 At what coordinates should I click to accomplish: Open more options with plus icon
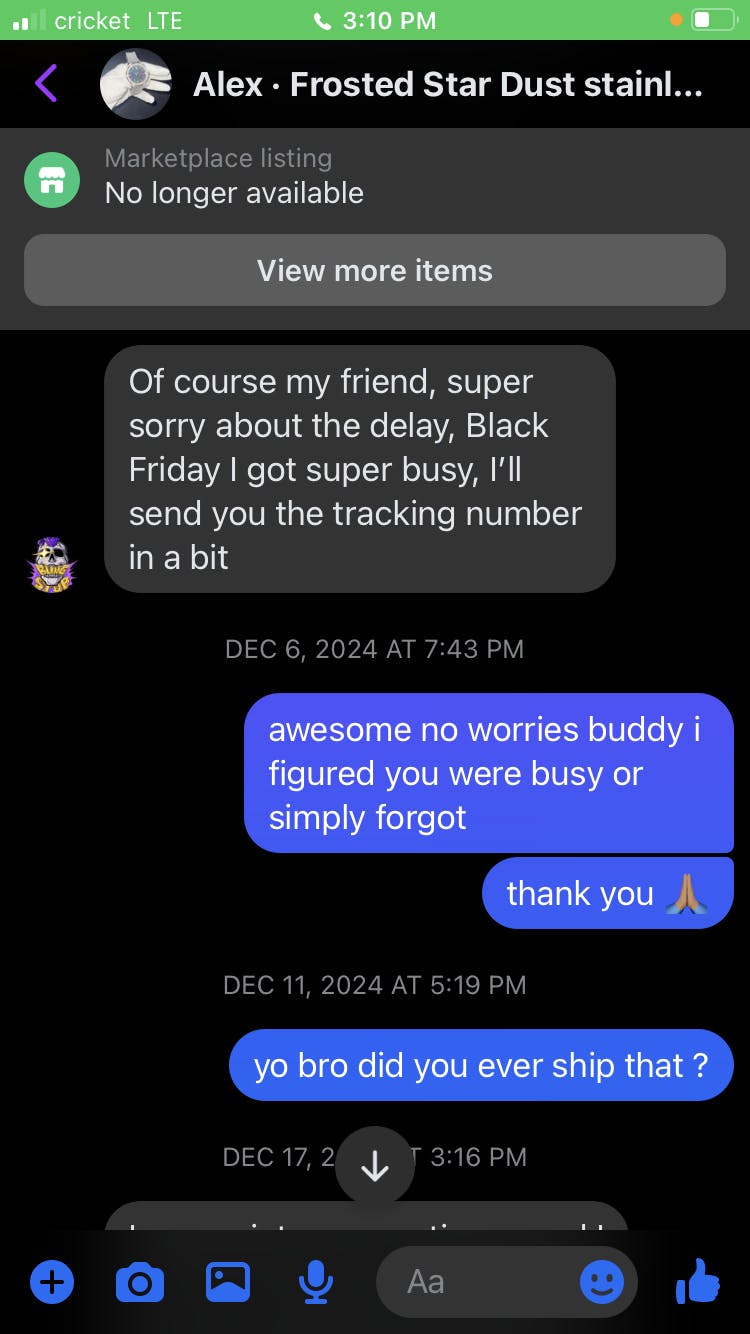click(52, 1281)
